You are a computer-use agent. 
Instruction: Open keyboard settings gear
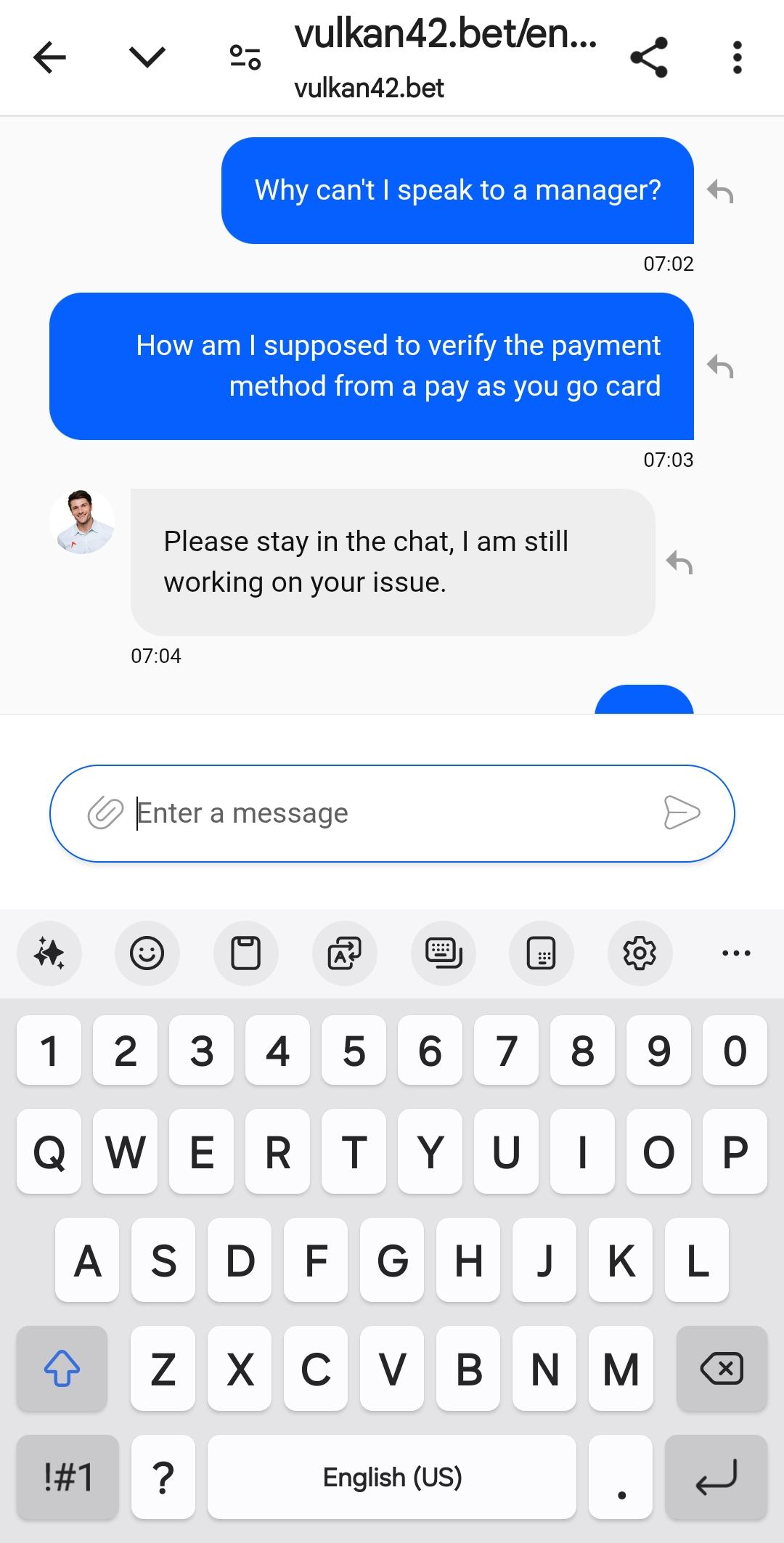tap(640, 953)
